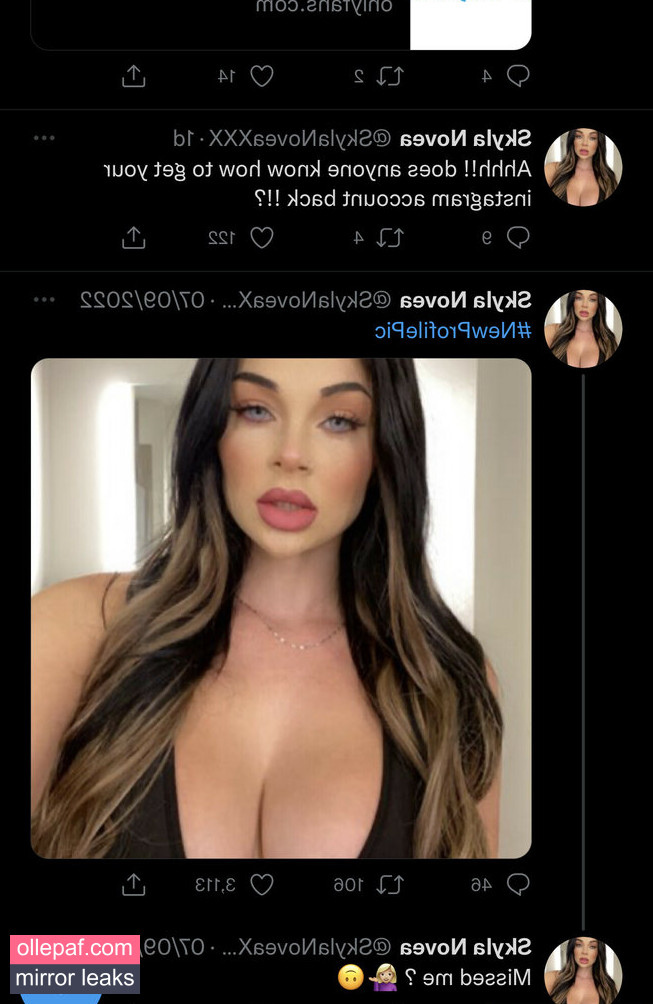The width and height of the screenshot is (653, 1004).
Task: Open the #NewProfilePic hashtag
Action: pyautogui.click(x=453, y=331)
